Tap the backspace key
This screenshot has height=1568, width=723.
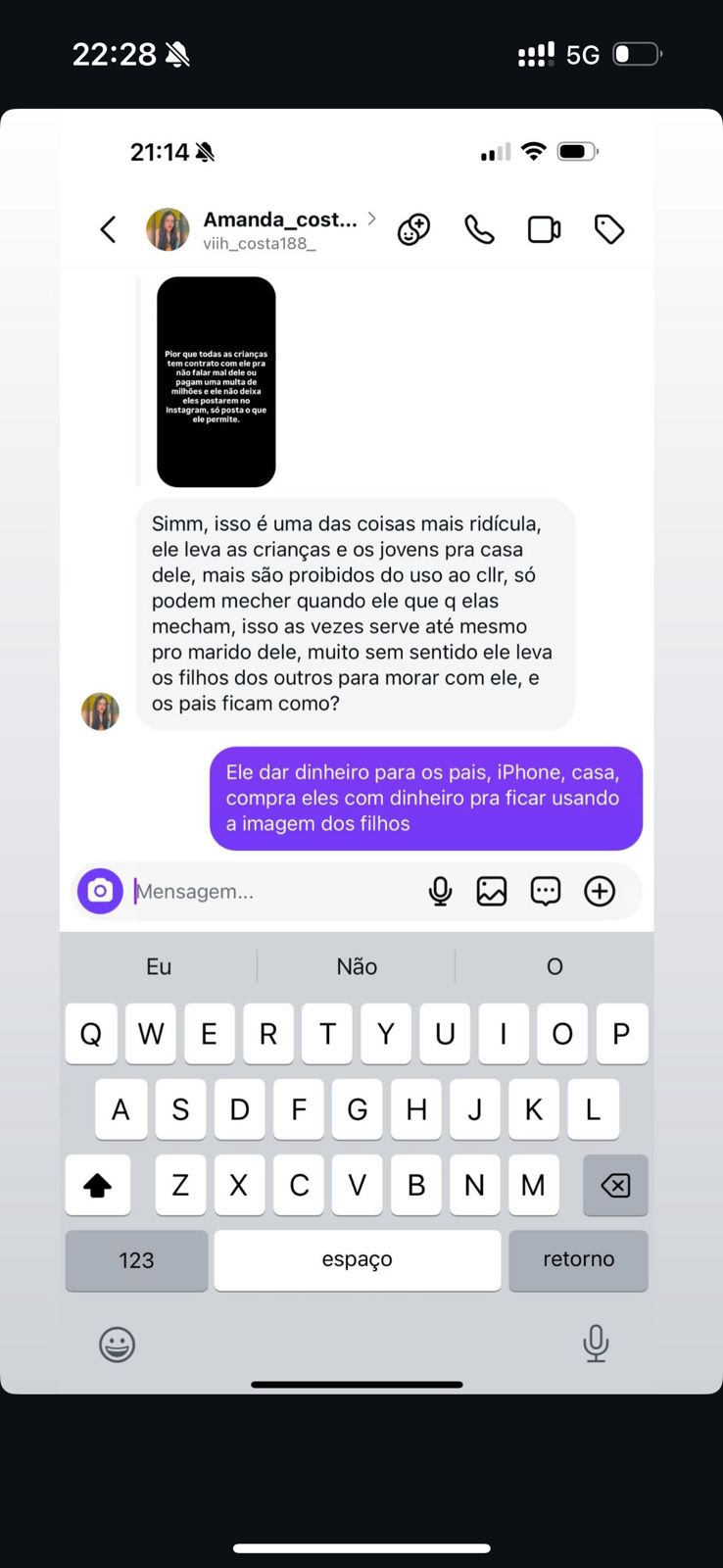[x=615, y=1186]
